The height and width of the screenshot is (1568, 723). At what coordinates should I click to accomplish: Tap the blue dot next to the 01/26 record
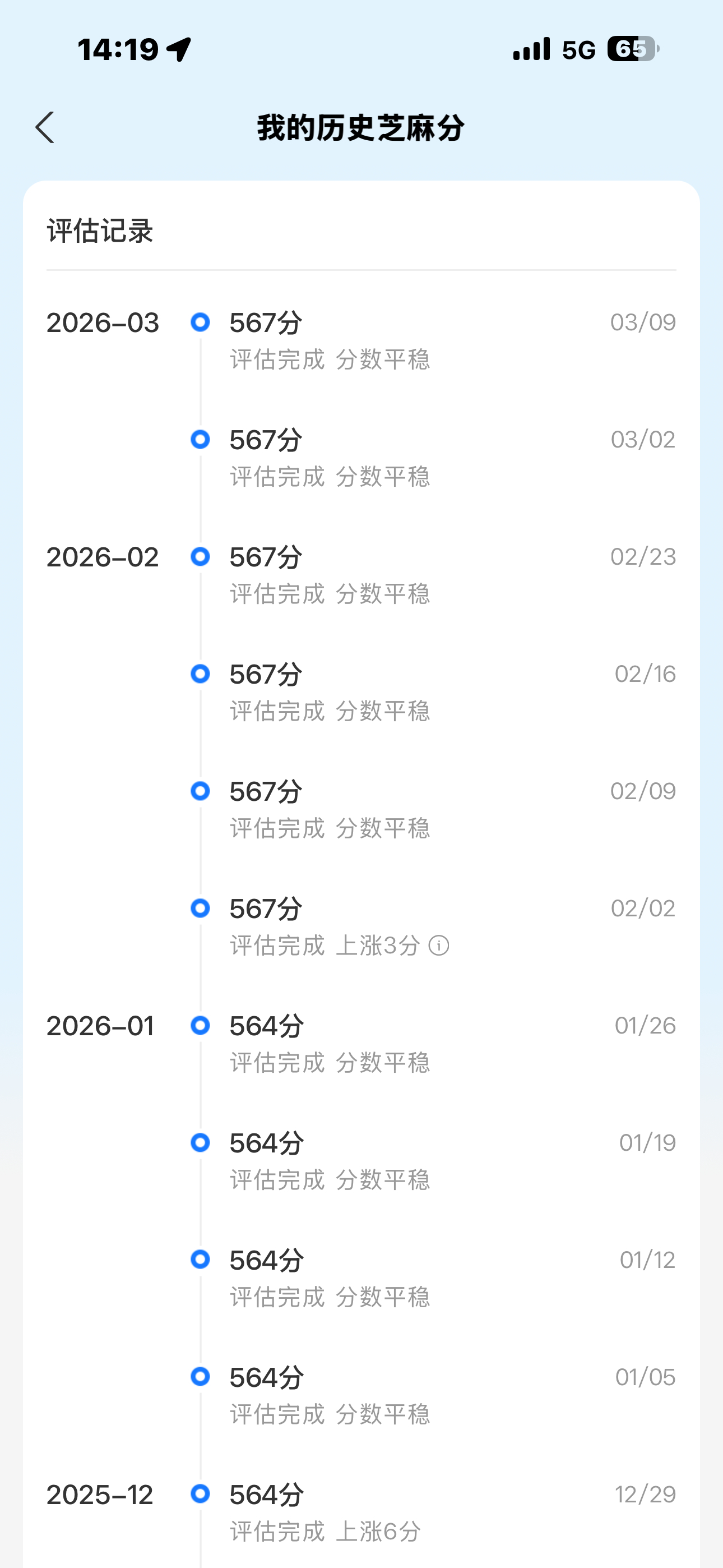click(x=200, y=1025)
